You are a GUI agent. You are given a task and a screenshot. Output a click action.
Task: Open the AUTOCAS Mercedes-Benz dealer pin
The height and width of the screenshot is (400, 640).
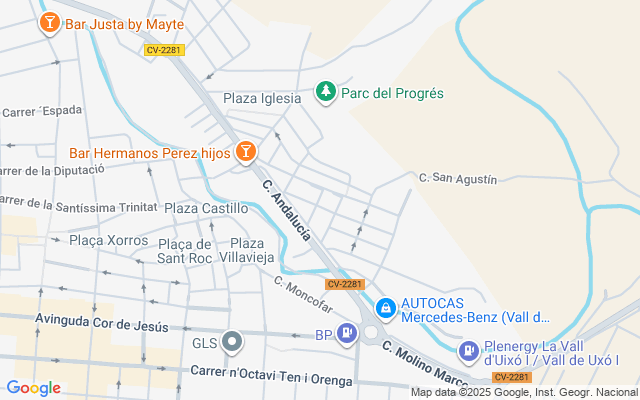point(386,308)
